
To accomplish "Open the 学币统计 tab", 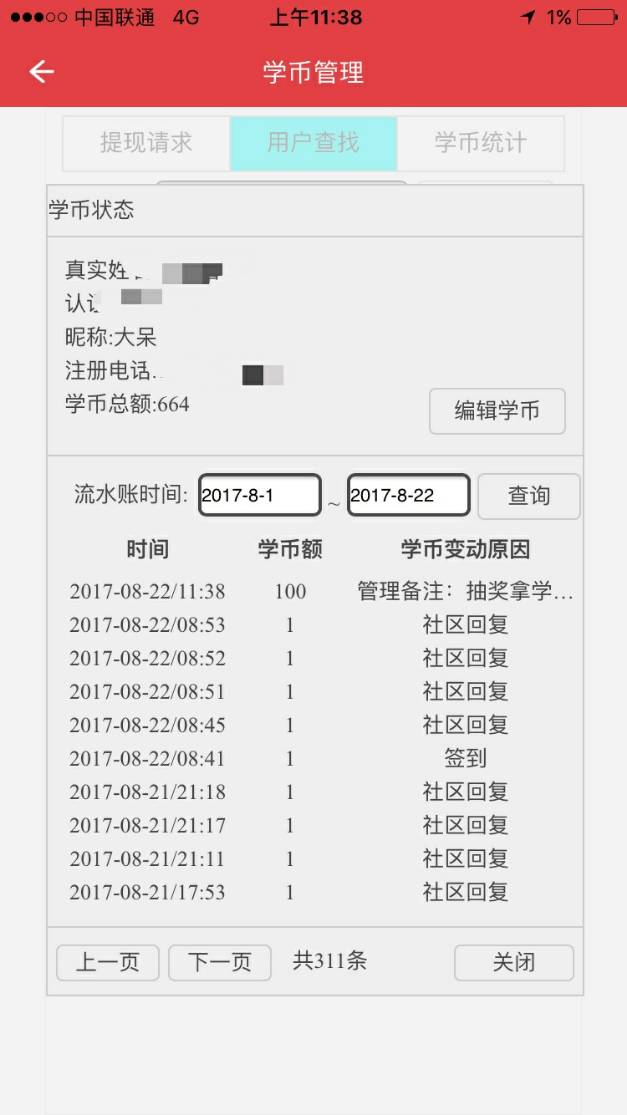I will pos(480,143).
